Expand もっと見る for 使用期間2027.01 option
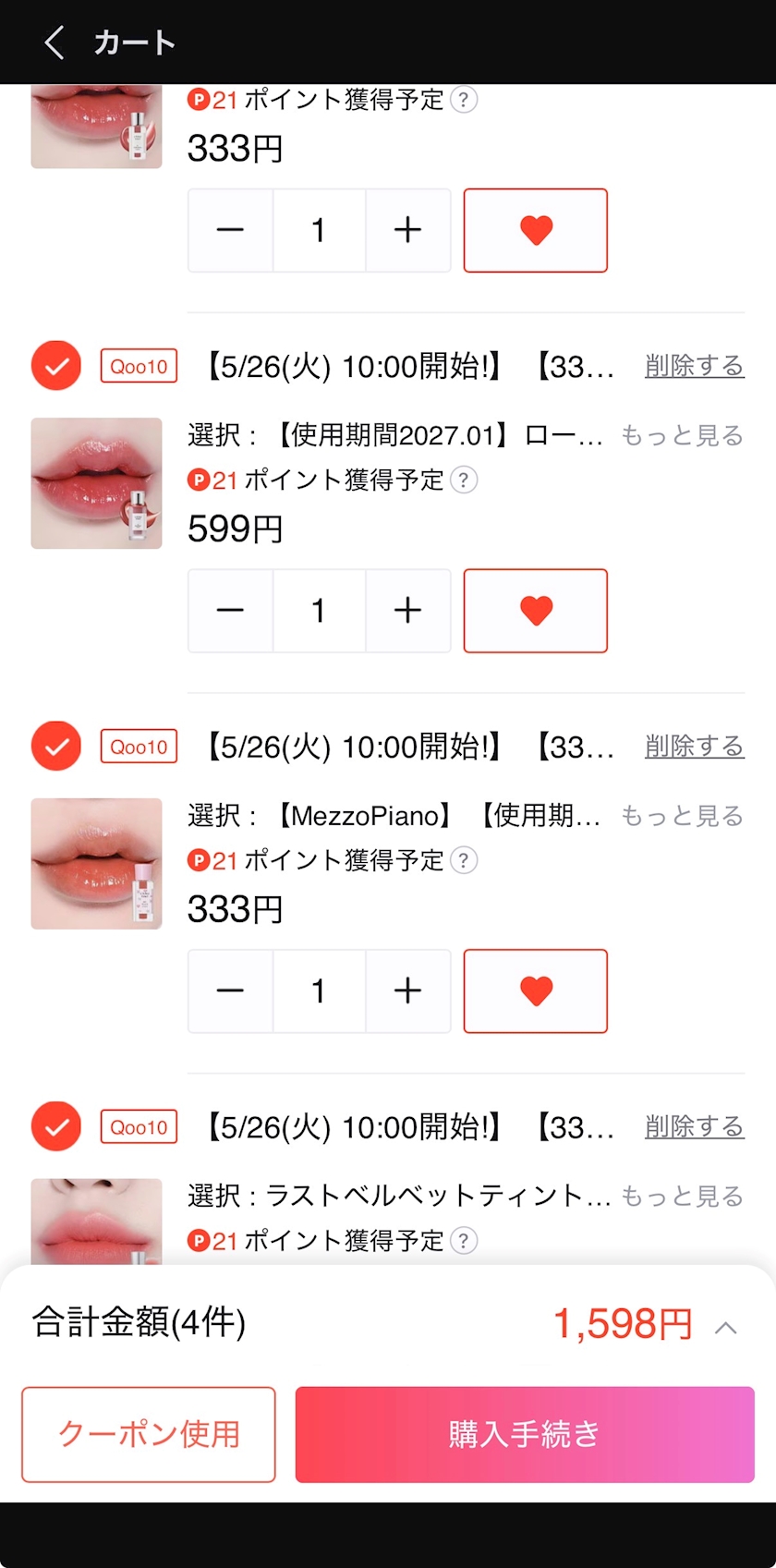This screenshot has height=1568, width=776. click(x=682, y=435)
